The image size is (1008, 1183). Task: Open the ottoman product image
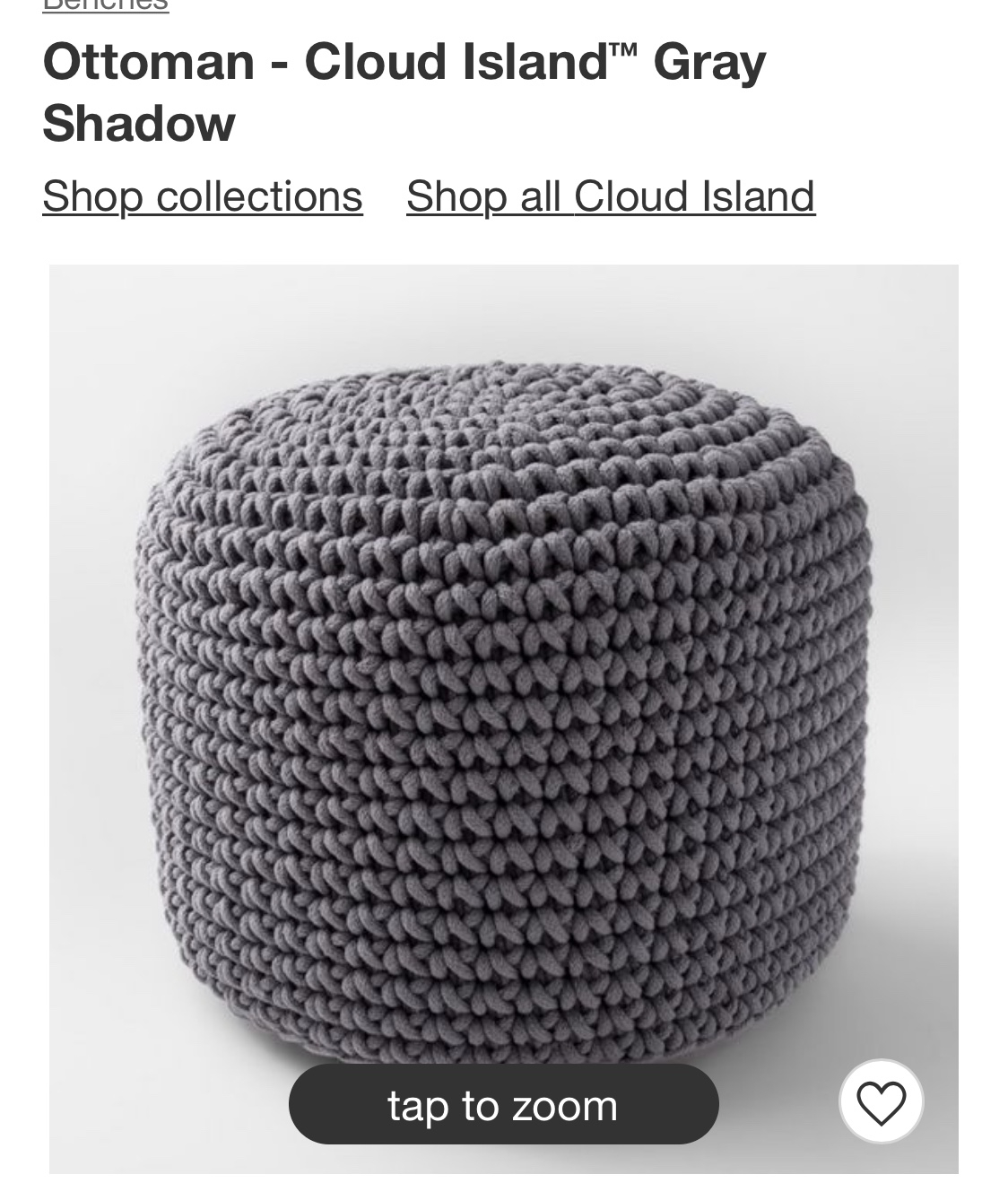click(x=503, y=682)
